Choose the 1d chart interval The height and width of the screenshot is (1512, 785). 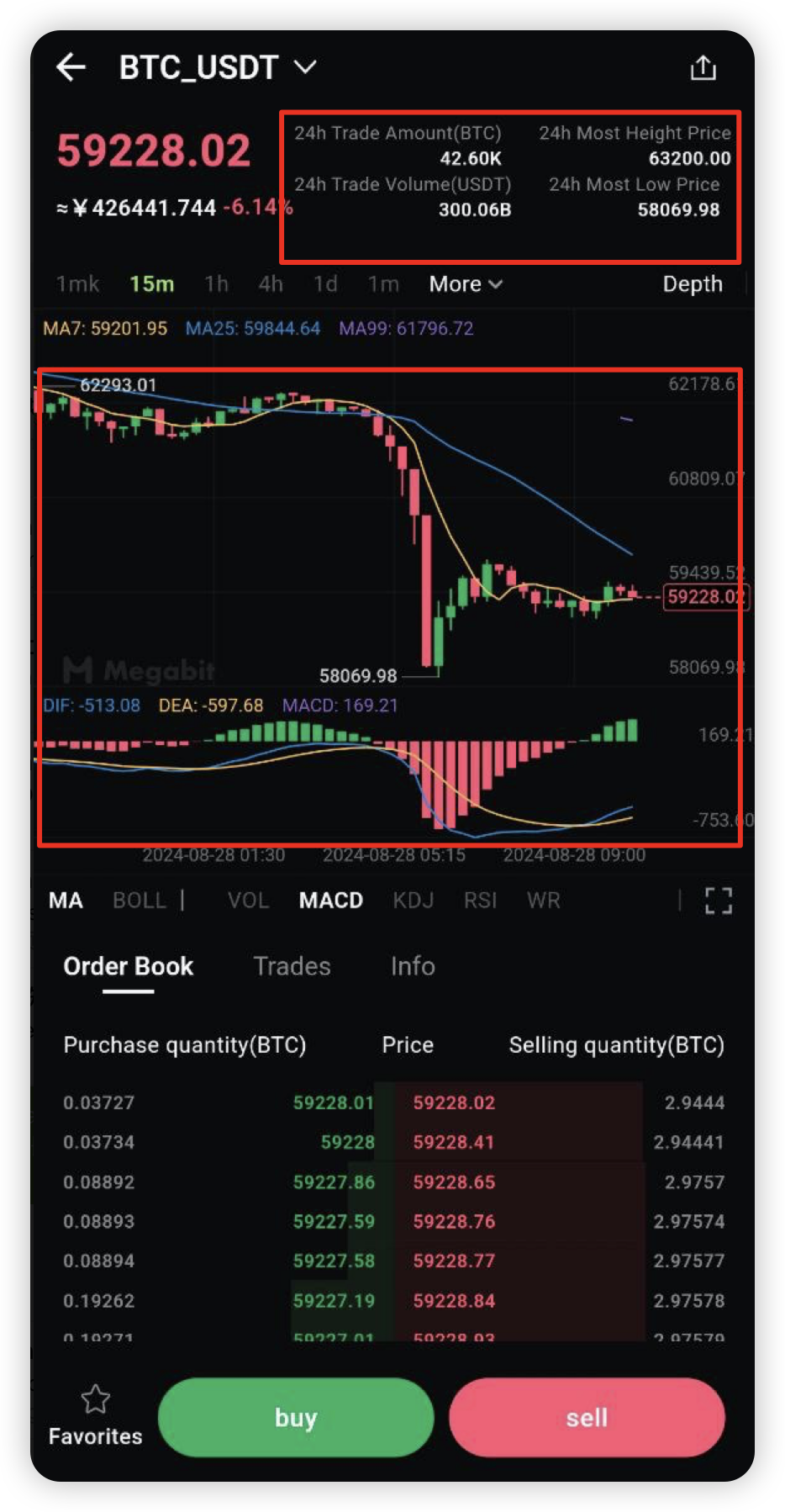(325, 284)
